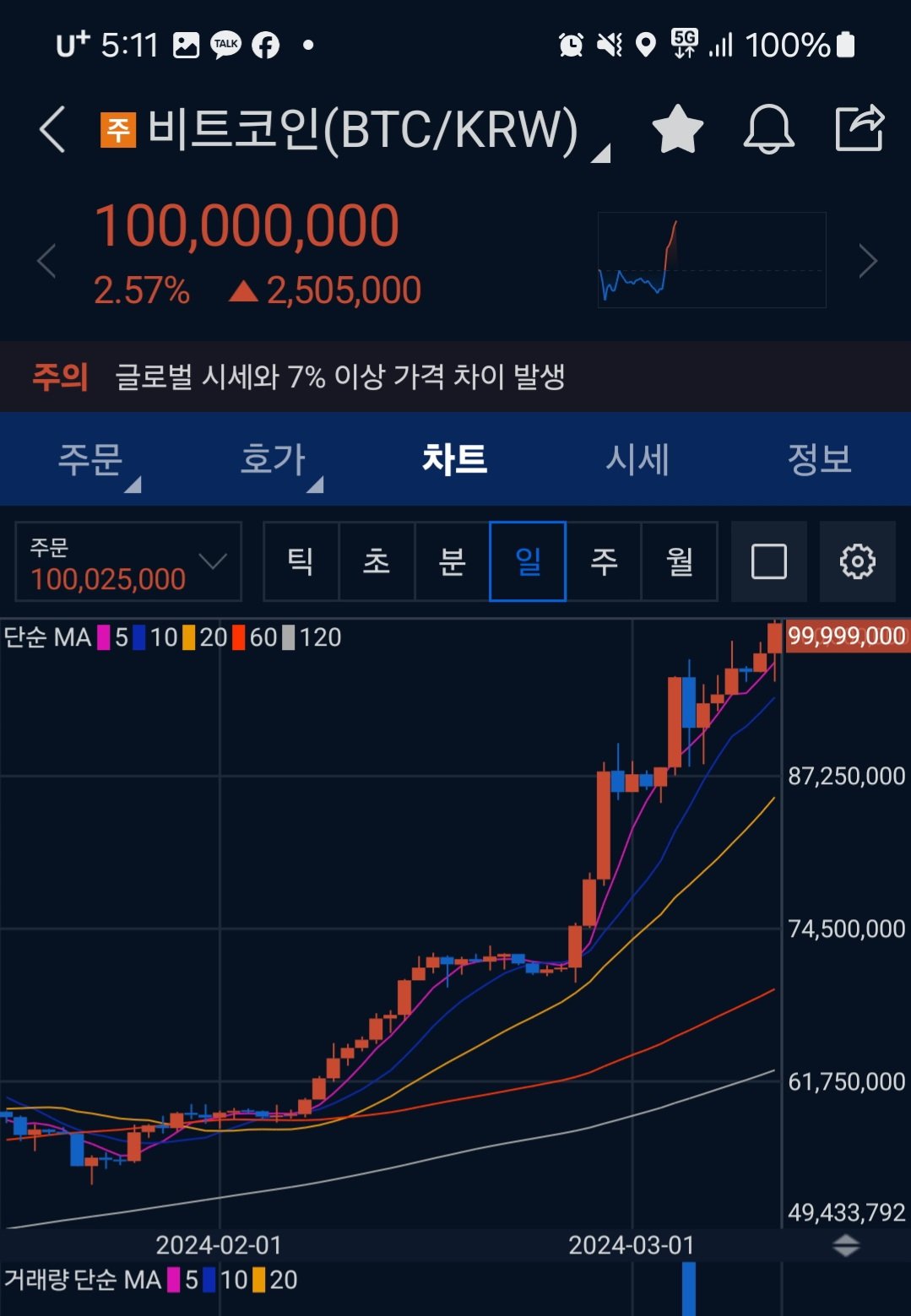This screenshot has height=1316, width=911.
Task: Switch to the 시세 tab
Action: [x=638, y=459]
